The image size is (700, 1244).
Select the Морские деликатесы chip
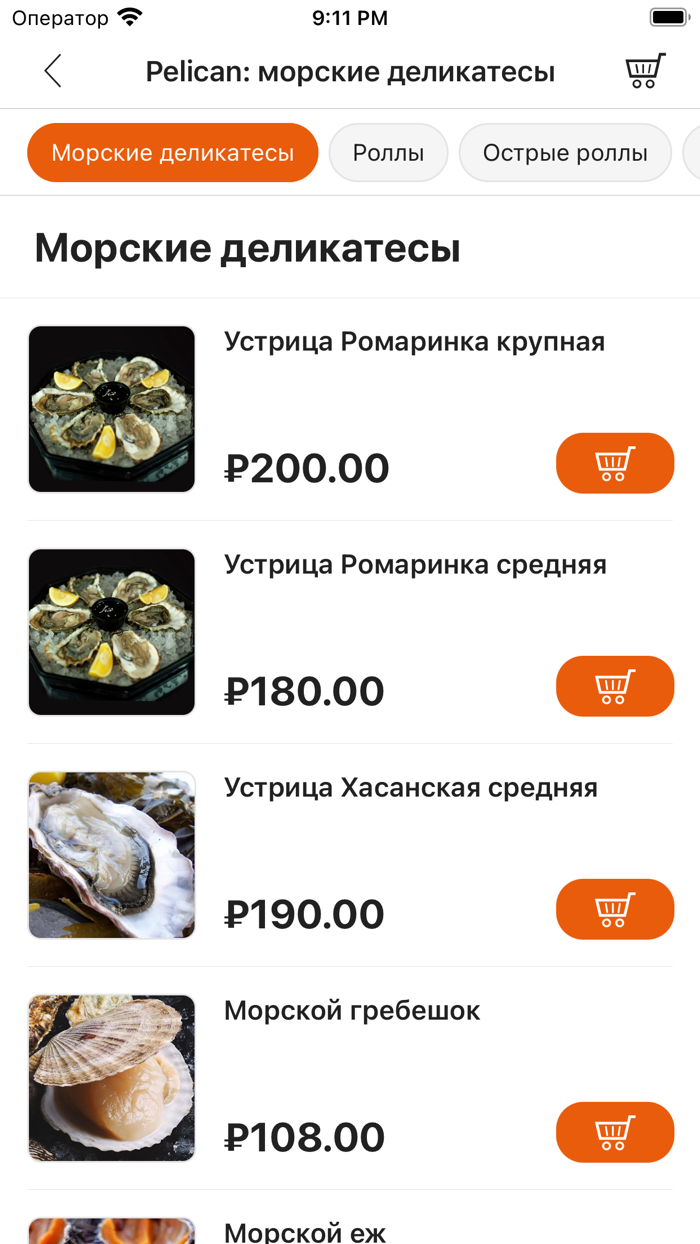173,153
